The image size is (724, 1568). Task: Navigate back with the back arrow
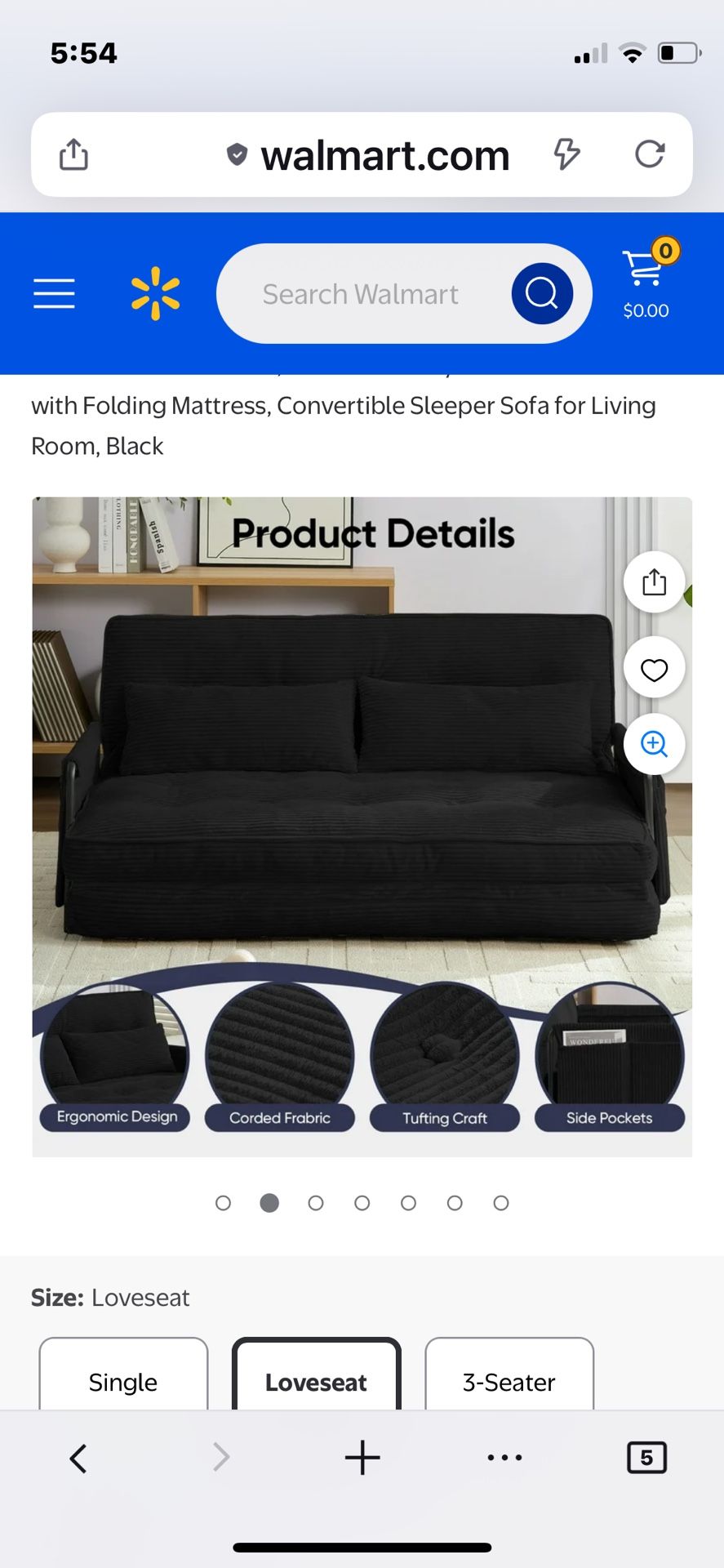click(78, 1457)
